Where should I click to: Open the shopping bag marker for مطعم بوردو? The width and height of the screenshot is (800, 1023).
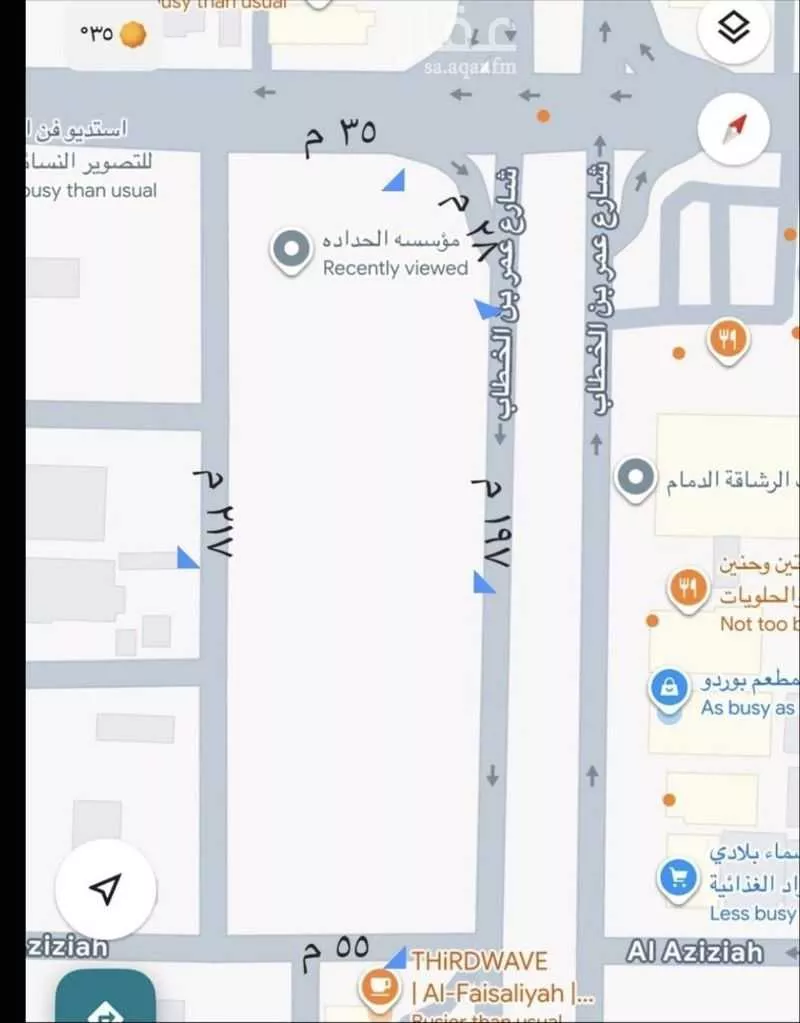(x=668, y=685)
